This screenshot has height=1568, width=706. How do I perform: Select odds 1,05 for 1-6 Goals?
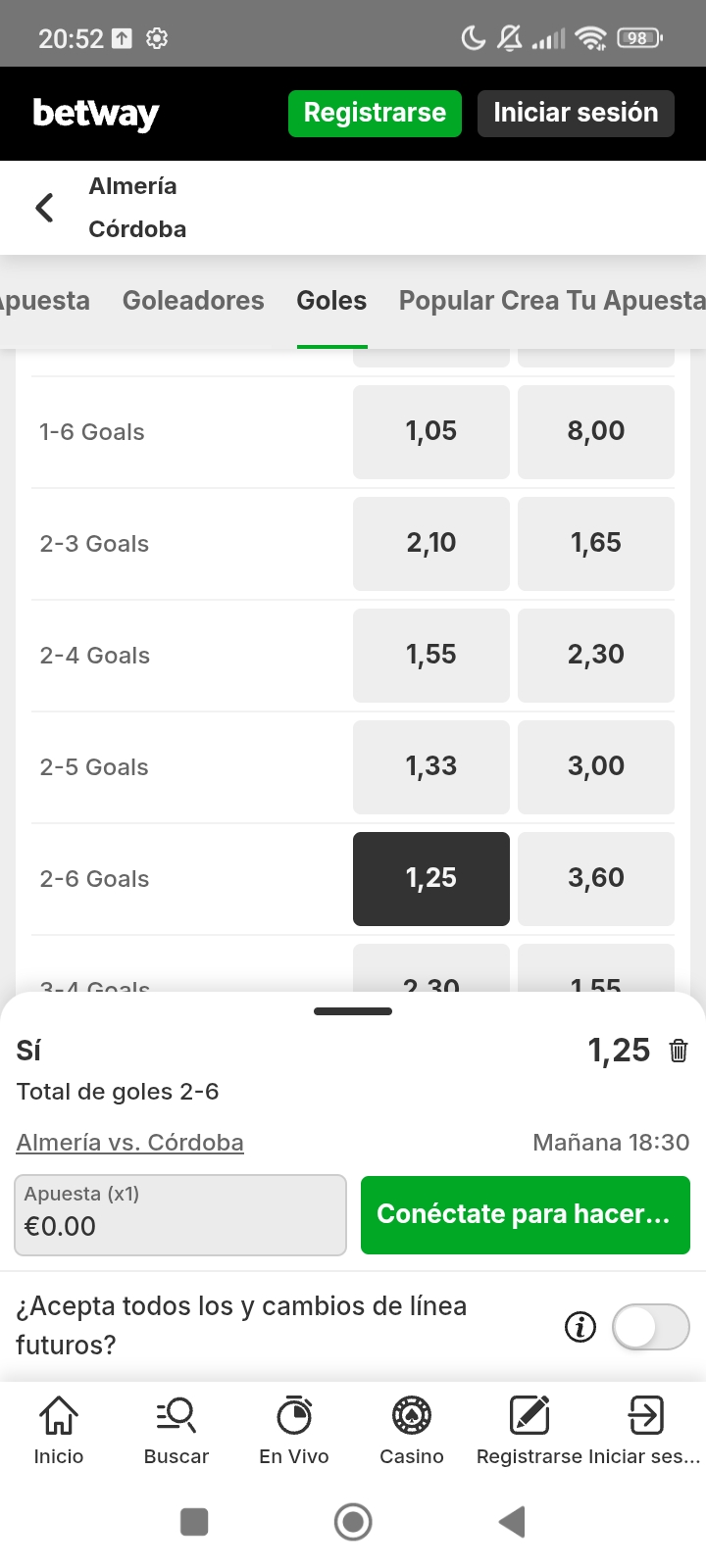click(x=431, y=432)
